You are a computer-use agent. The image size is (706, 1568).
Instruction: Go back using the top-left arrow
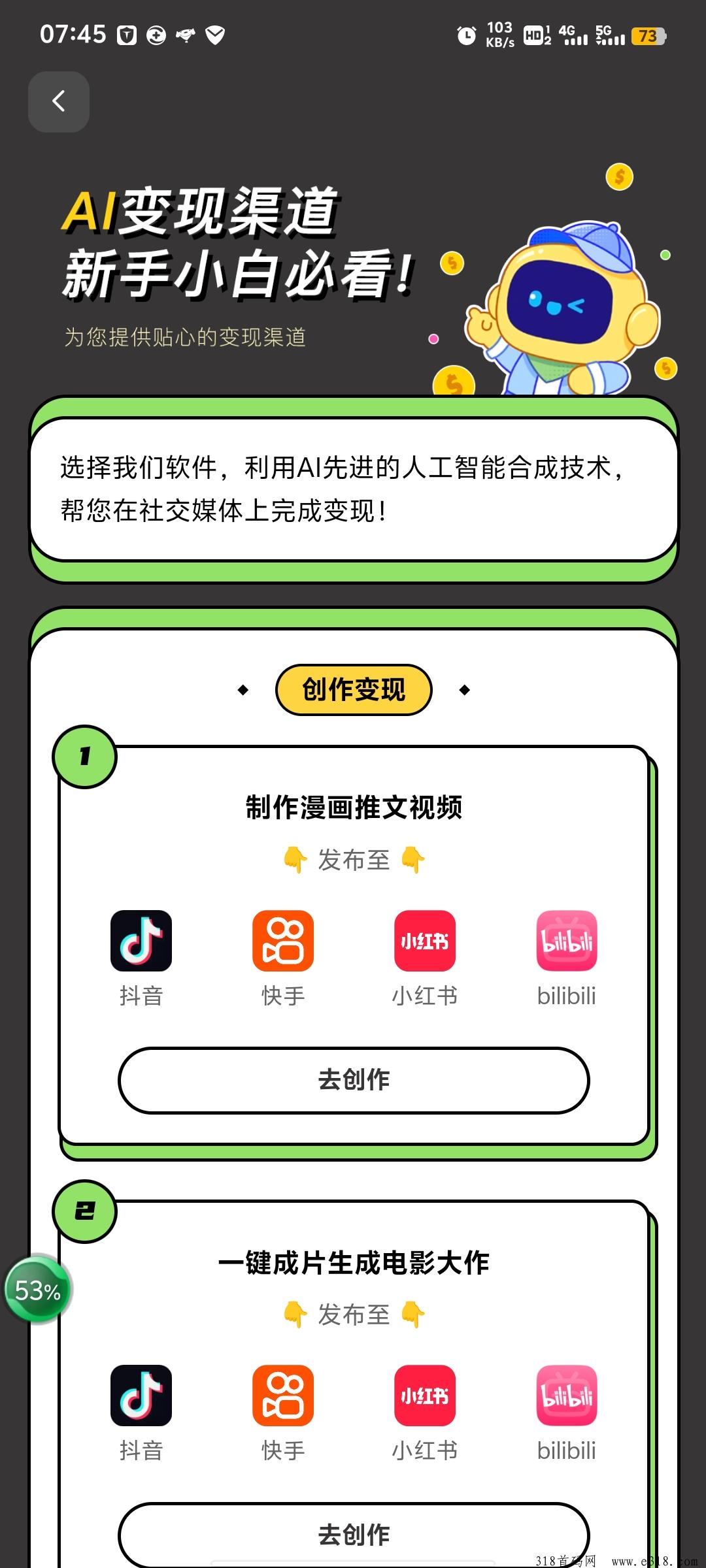click(59, 101)
